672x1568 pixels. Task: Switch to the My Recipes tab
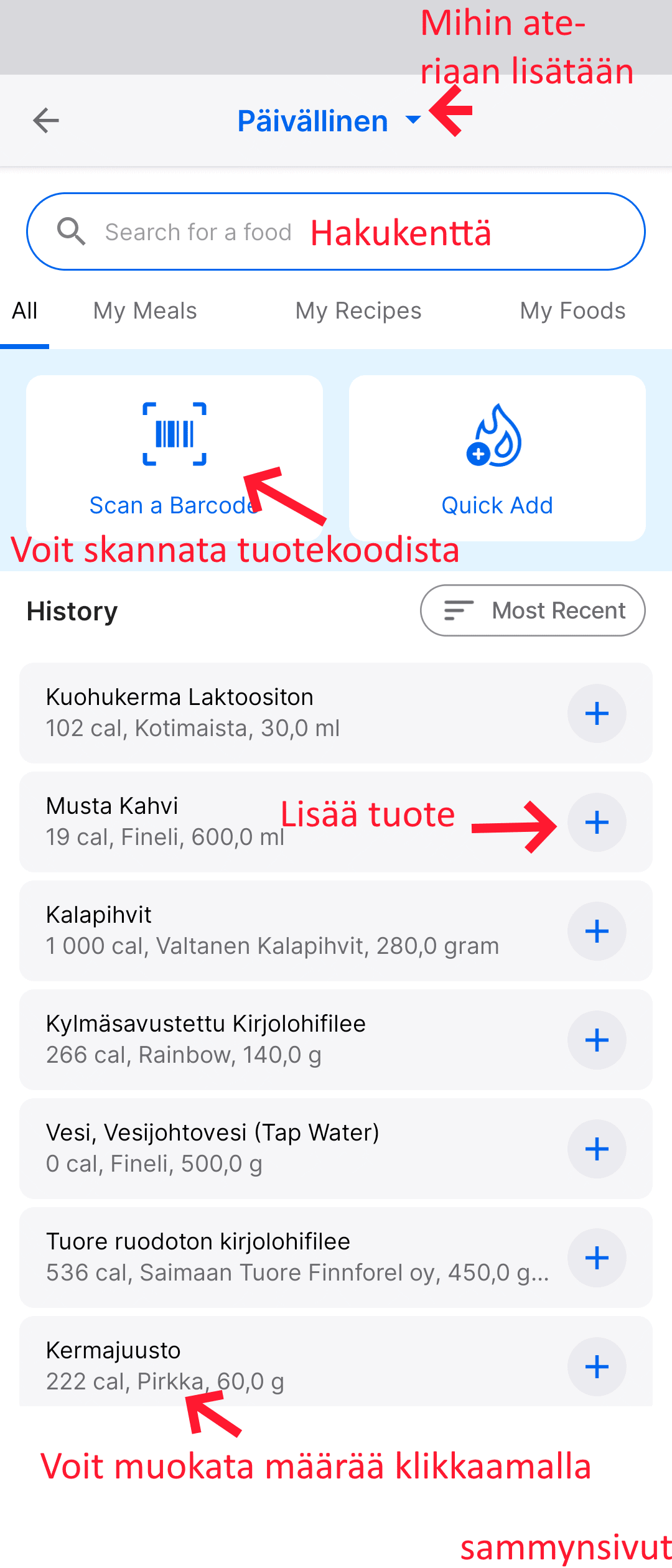point(358,310)
